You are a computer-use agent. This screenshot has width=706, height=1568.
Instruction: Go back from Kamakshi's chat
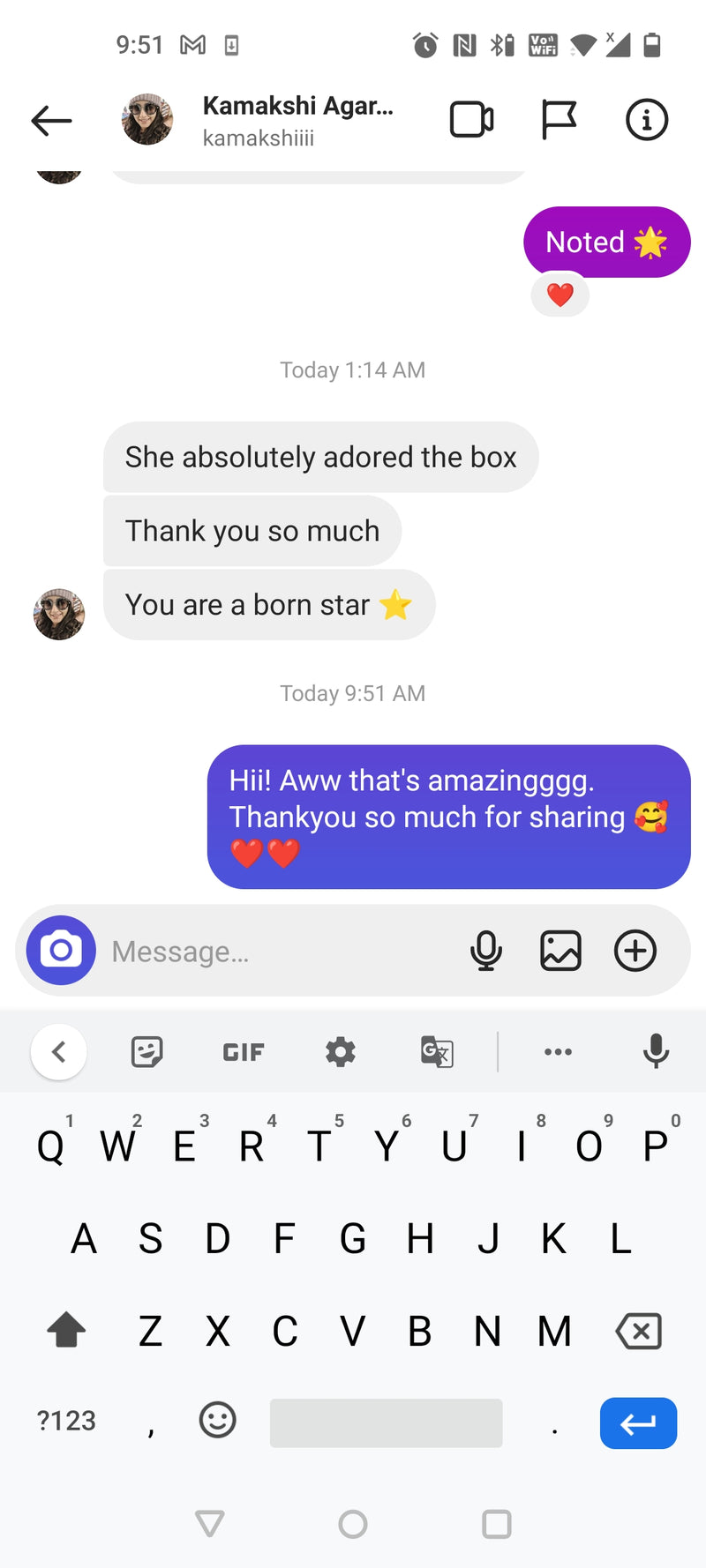(51, 121)
